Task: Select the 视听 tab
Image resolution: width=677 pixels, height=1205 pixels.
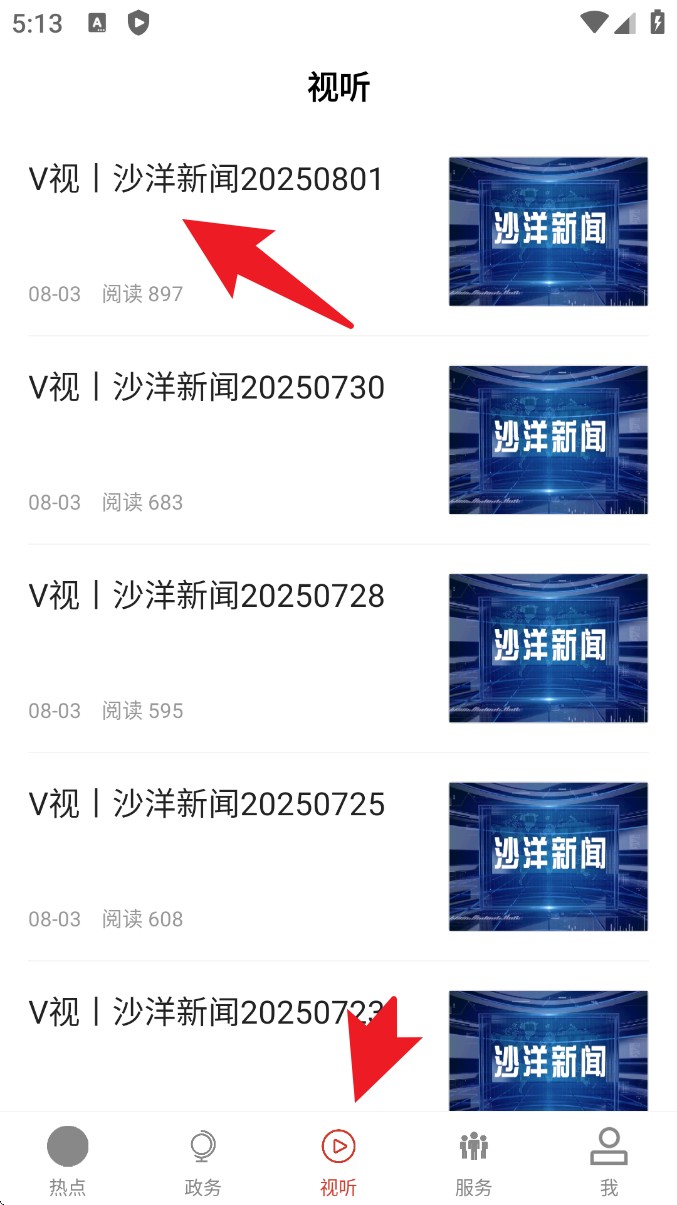Action: (338, 1160)
